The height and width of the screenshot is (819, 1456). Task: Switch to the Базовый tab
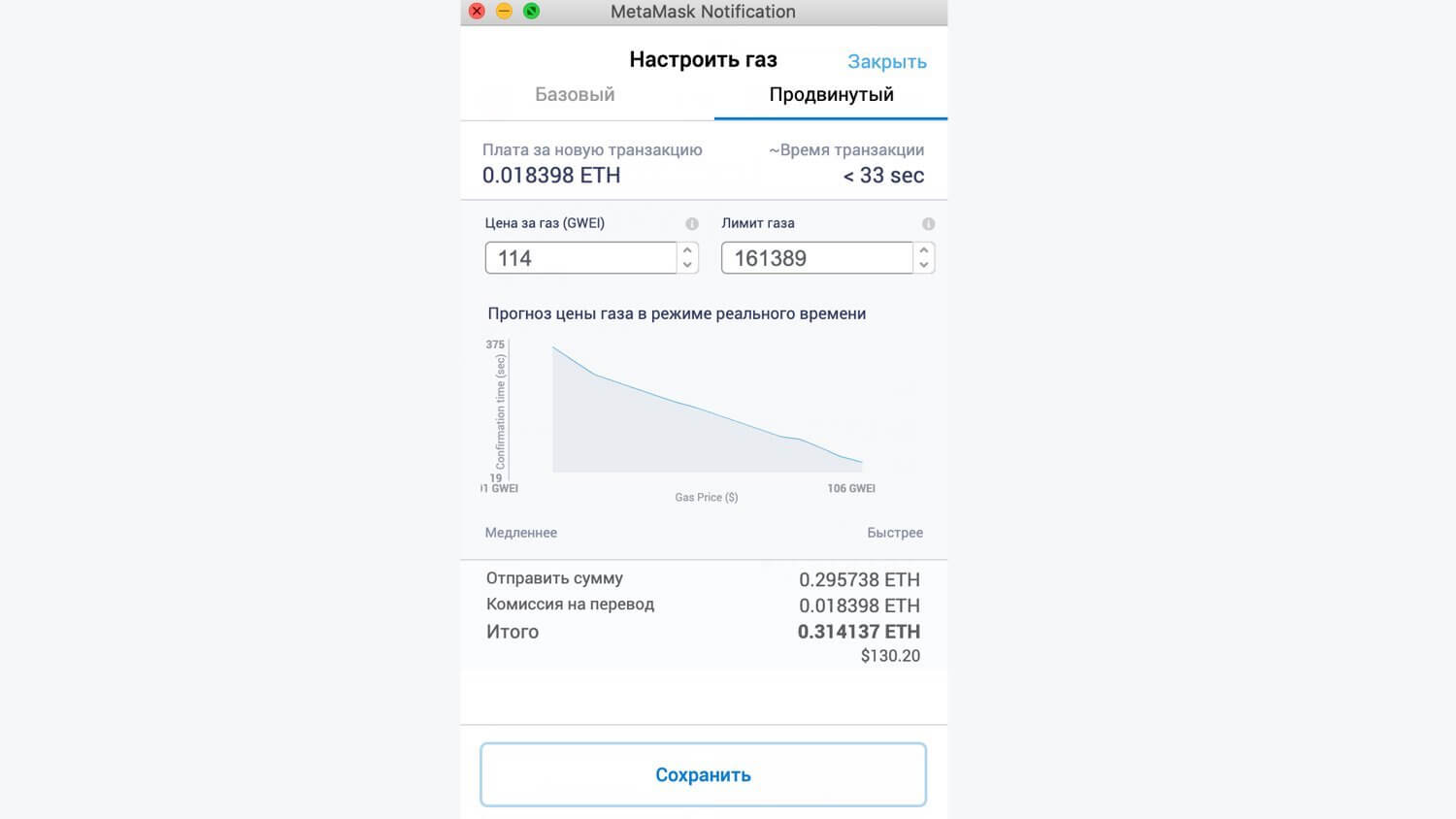(x=575, y=94)
